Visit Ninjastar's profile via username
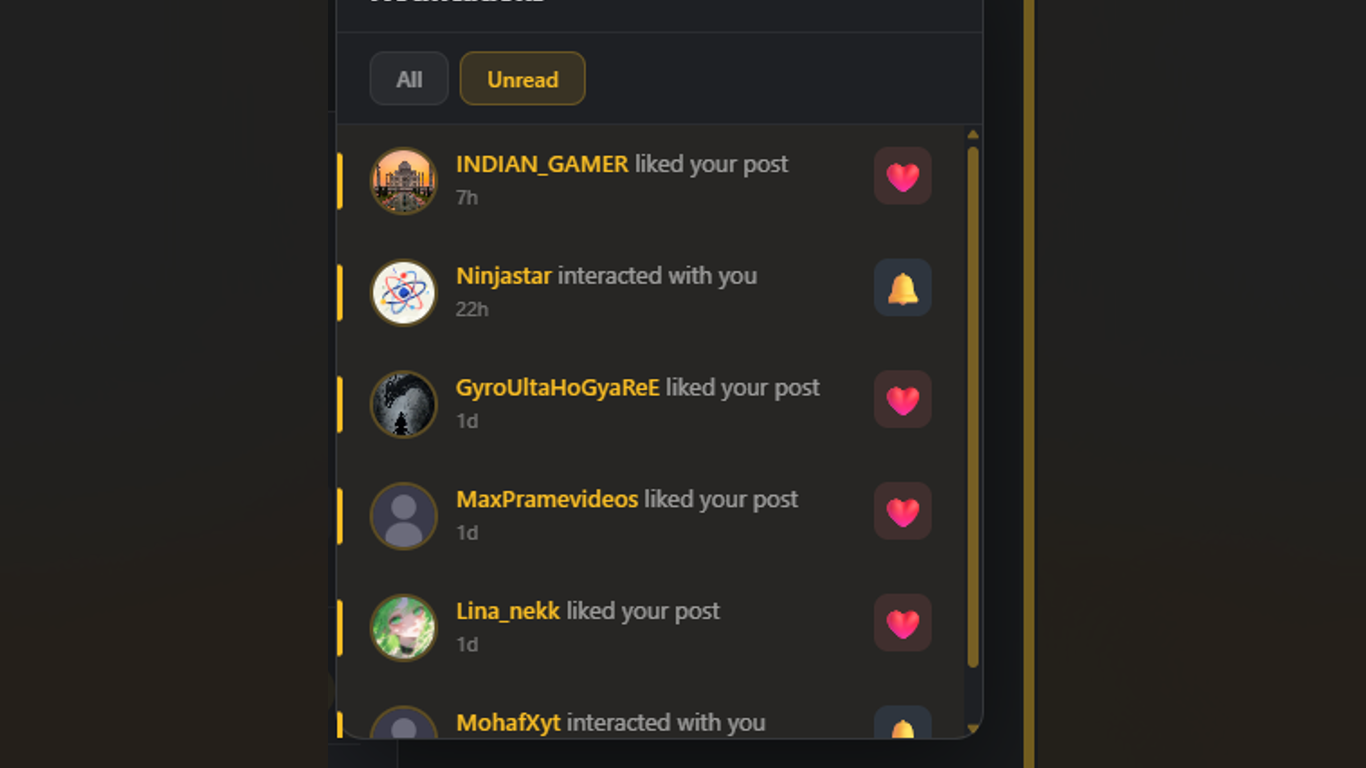Viewport: 1366px width, 768px height. coord(504,276)
